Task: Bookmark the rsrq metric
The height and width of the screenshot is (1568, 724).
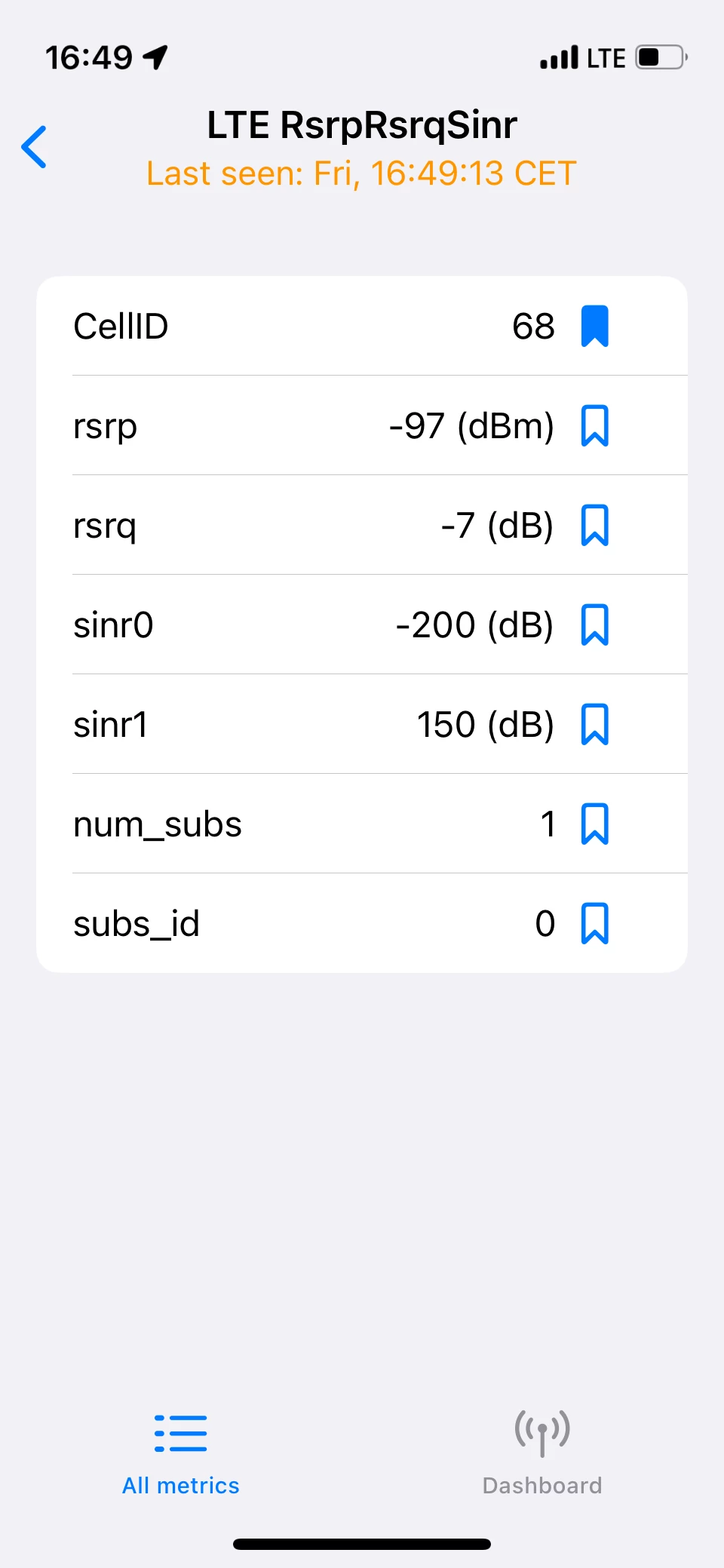Action: [594, 526]
